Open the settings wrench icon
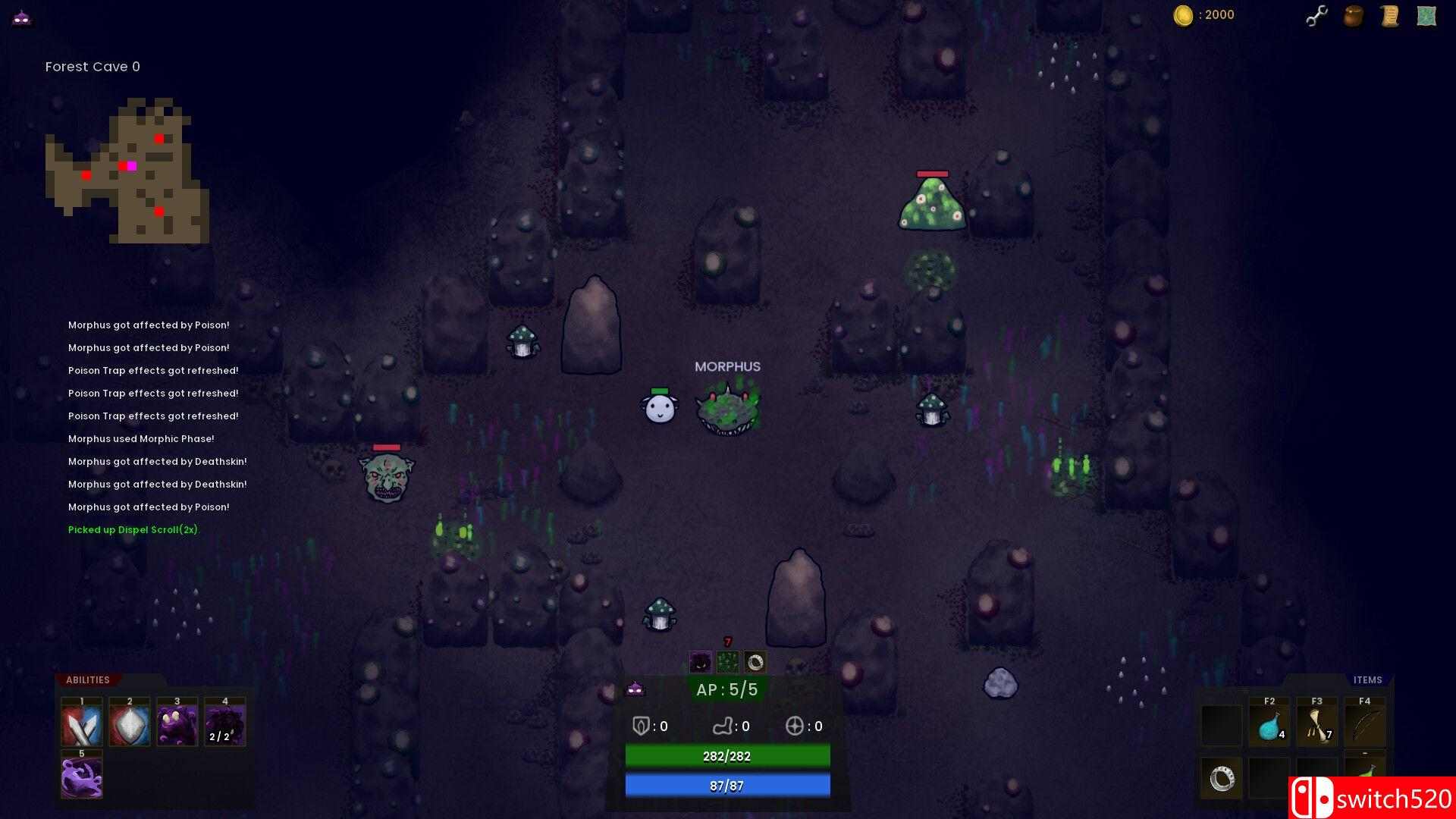 tap(1317, 16)
